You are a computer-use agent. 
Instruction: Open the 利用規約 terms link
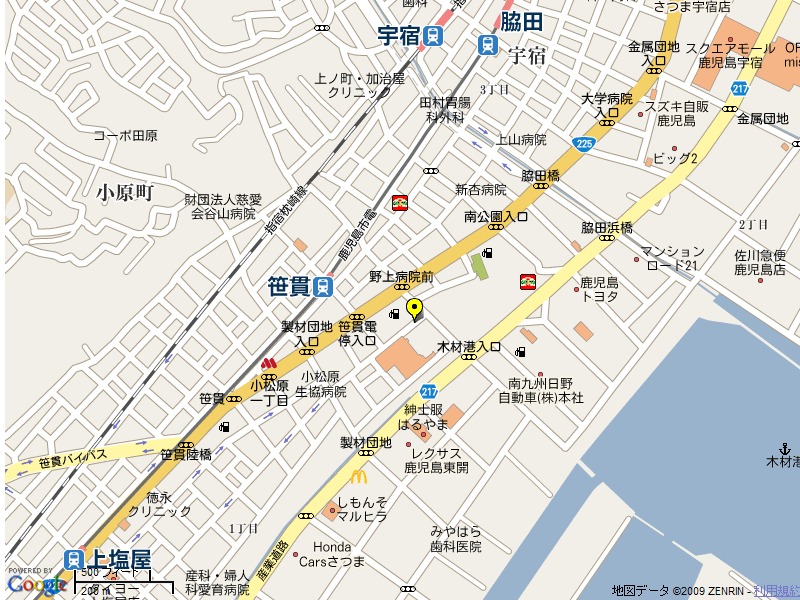pos(776,591)
